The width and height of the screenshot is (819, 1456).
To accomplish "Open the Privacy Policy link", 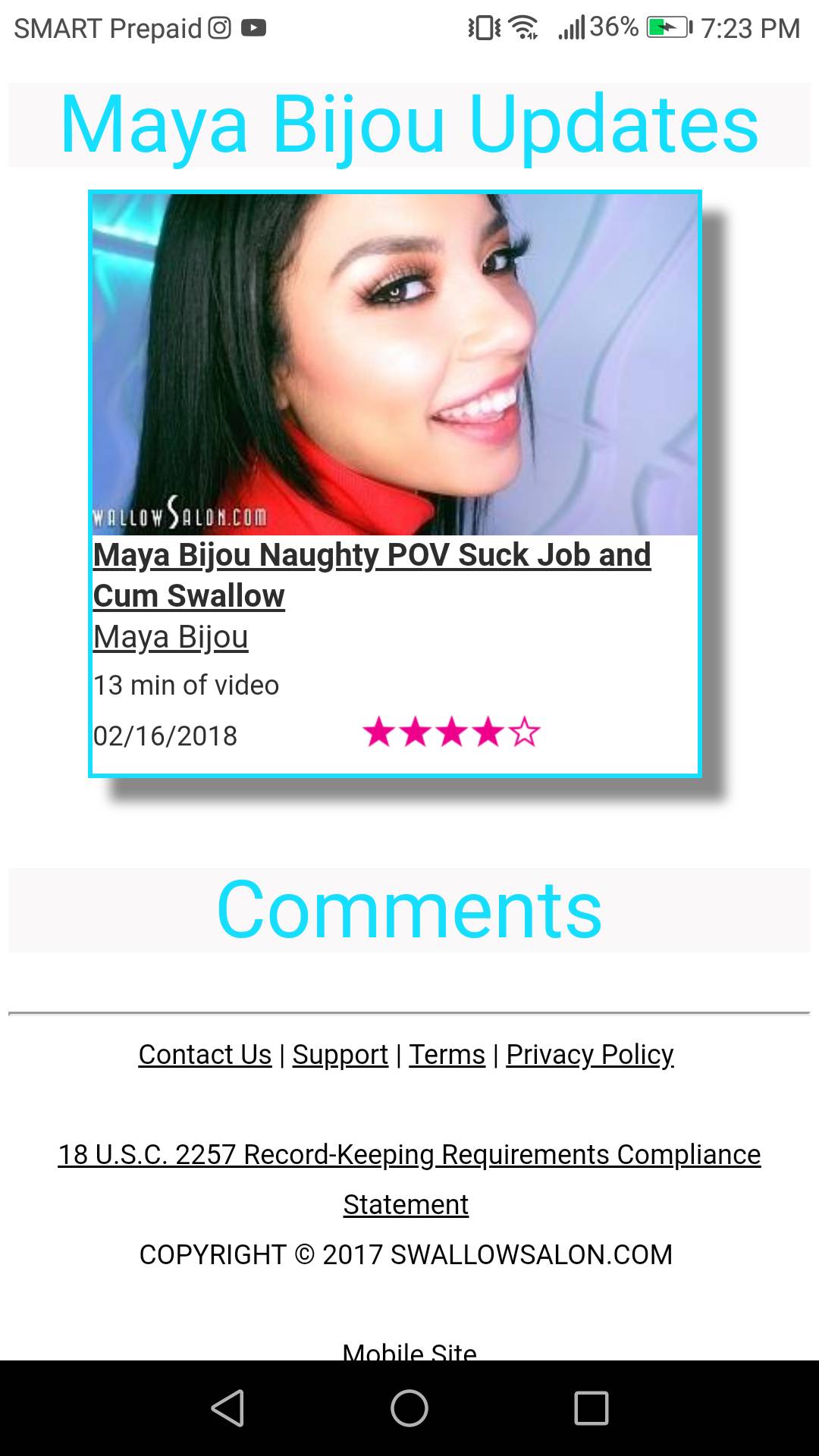I will (589, 1054).
